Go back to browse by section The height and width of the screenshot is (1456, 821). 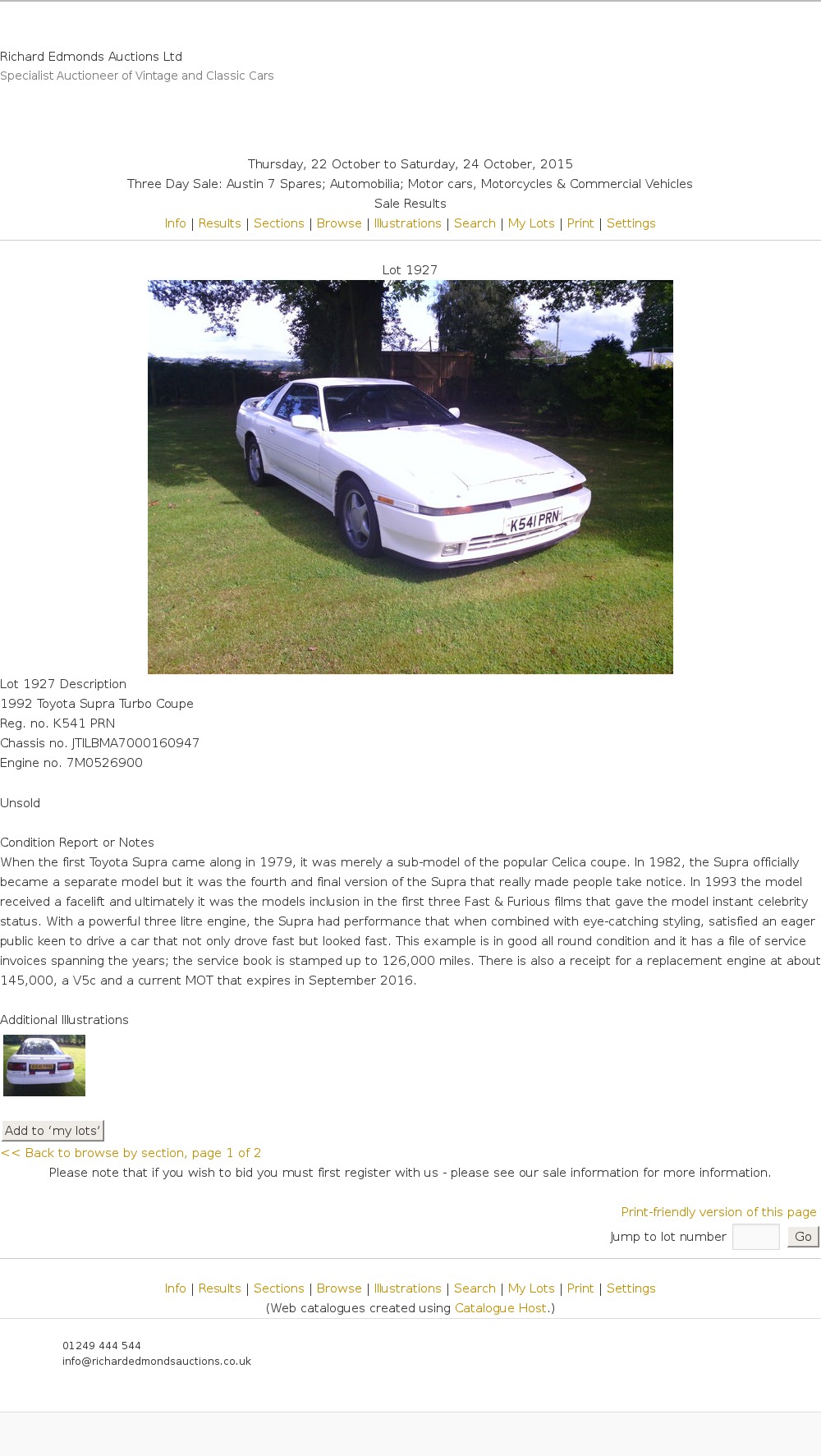point(131,1153)
